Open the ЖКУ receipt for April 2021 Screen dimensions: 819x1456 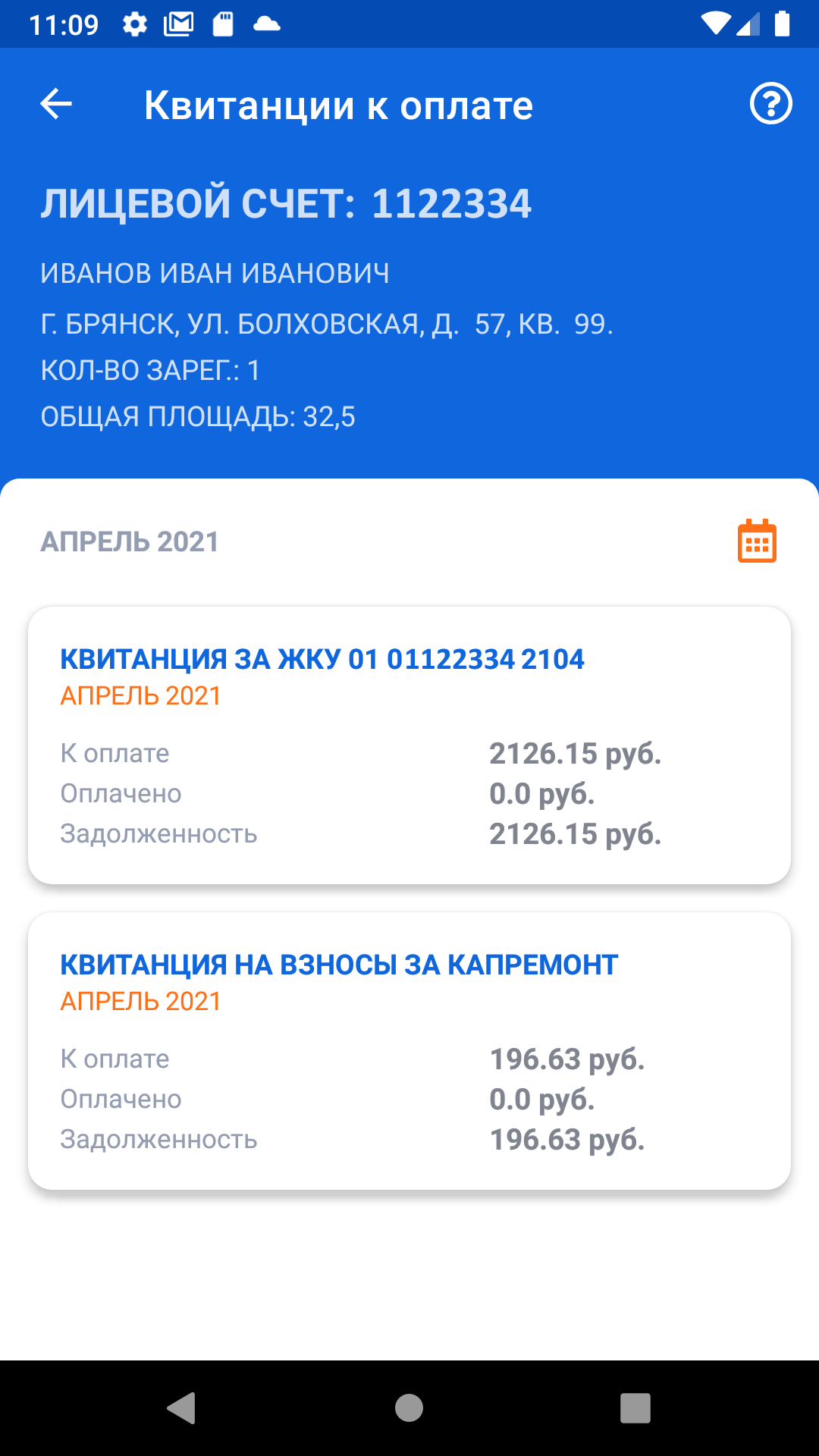(x=409, y=745)
